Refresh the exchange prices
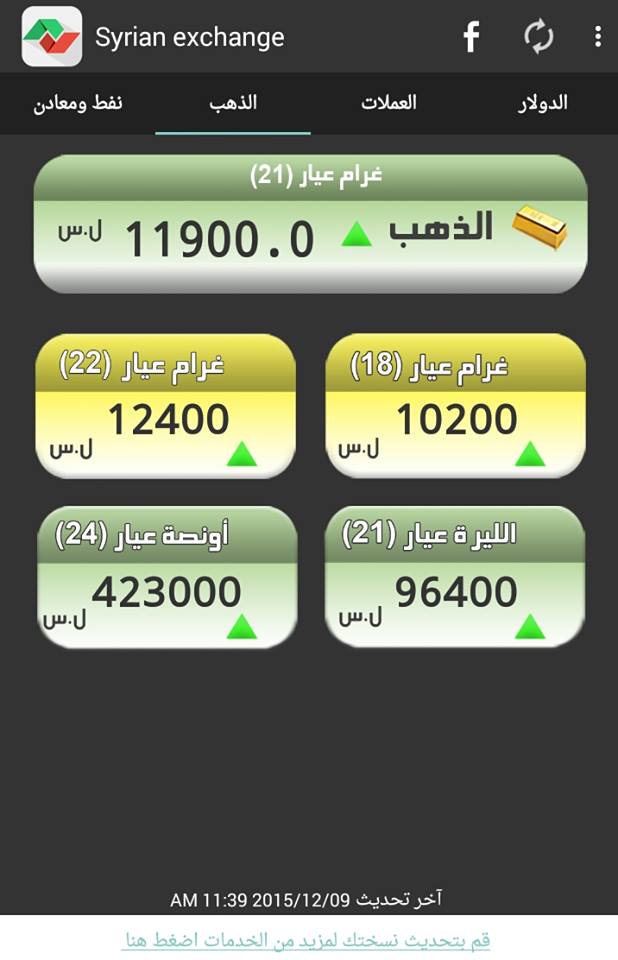This screenshot has width=618, height=960. pos(538,38)
